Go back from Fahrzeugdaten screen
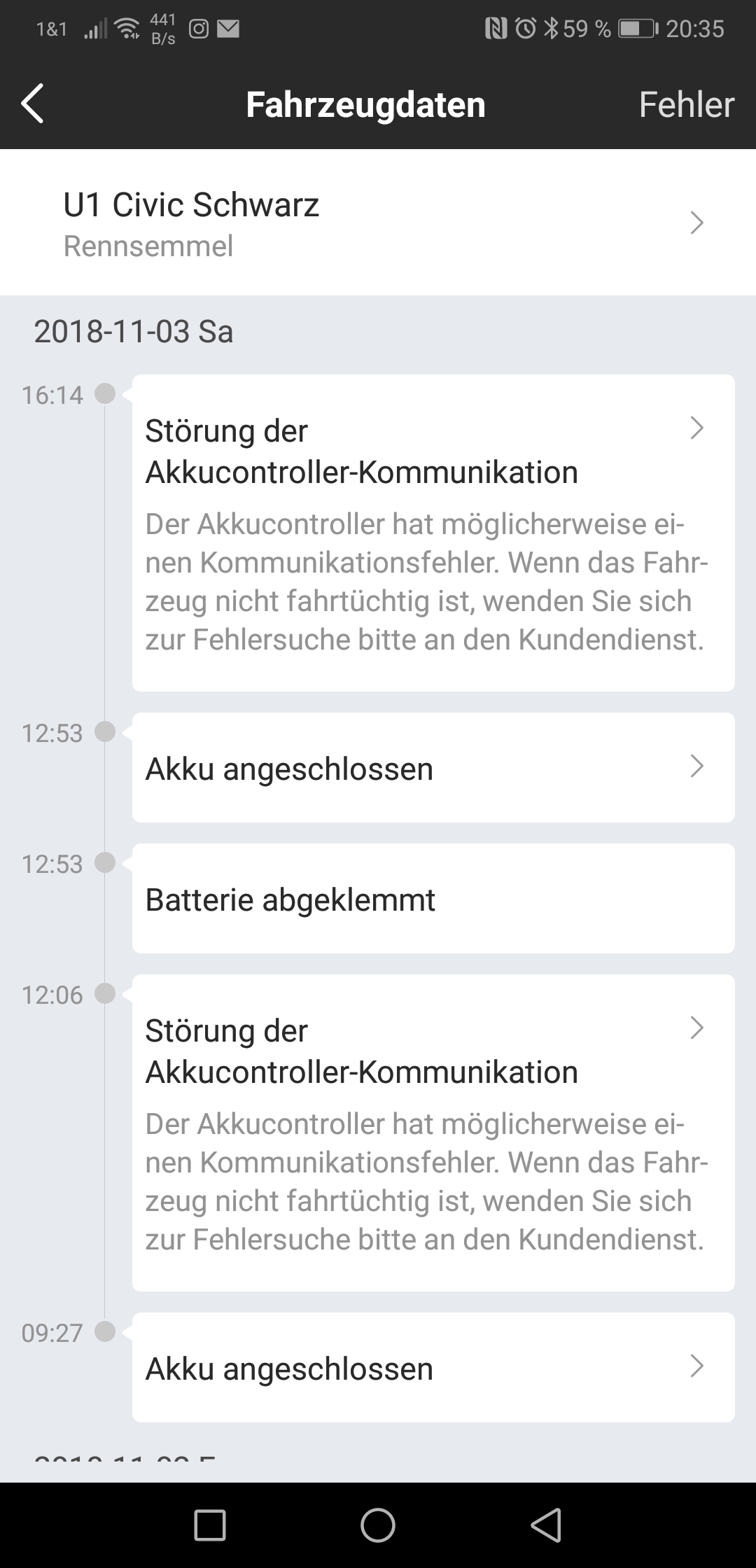The image size is (756, 1568). (33, 104)
